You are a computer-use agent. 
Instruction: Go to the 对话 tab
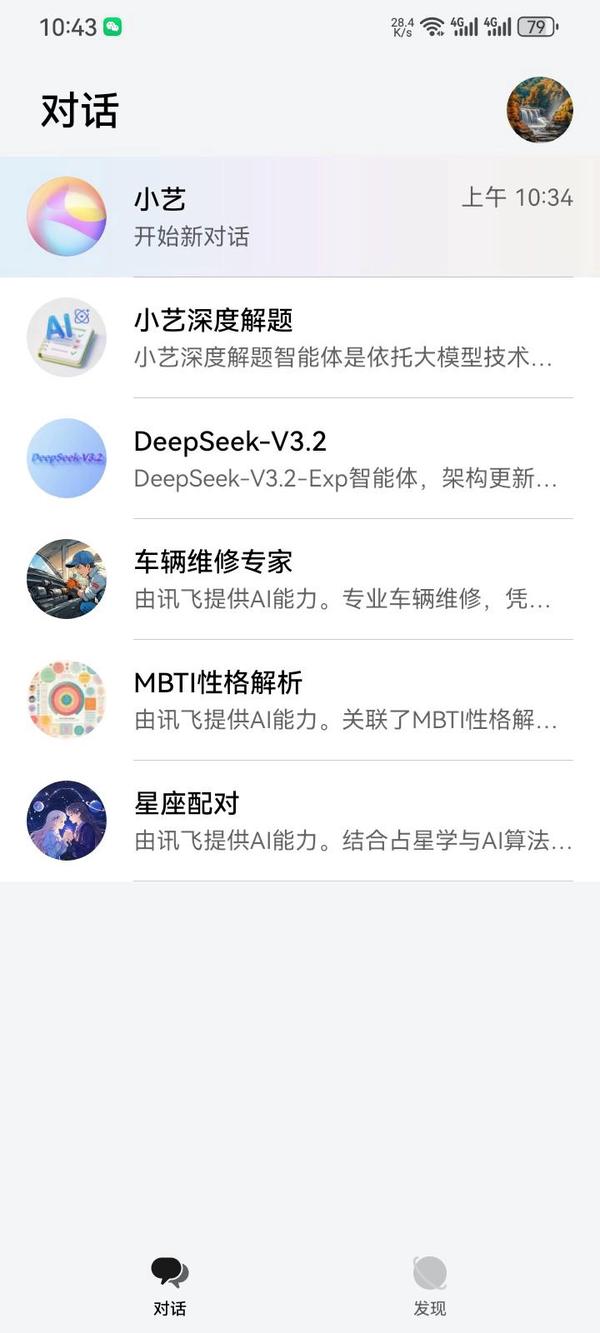pyautogui.click(x=170, y=1286)
